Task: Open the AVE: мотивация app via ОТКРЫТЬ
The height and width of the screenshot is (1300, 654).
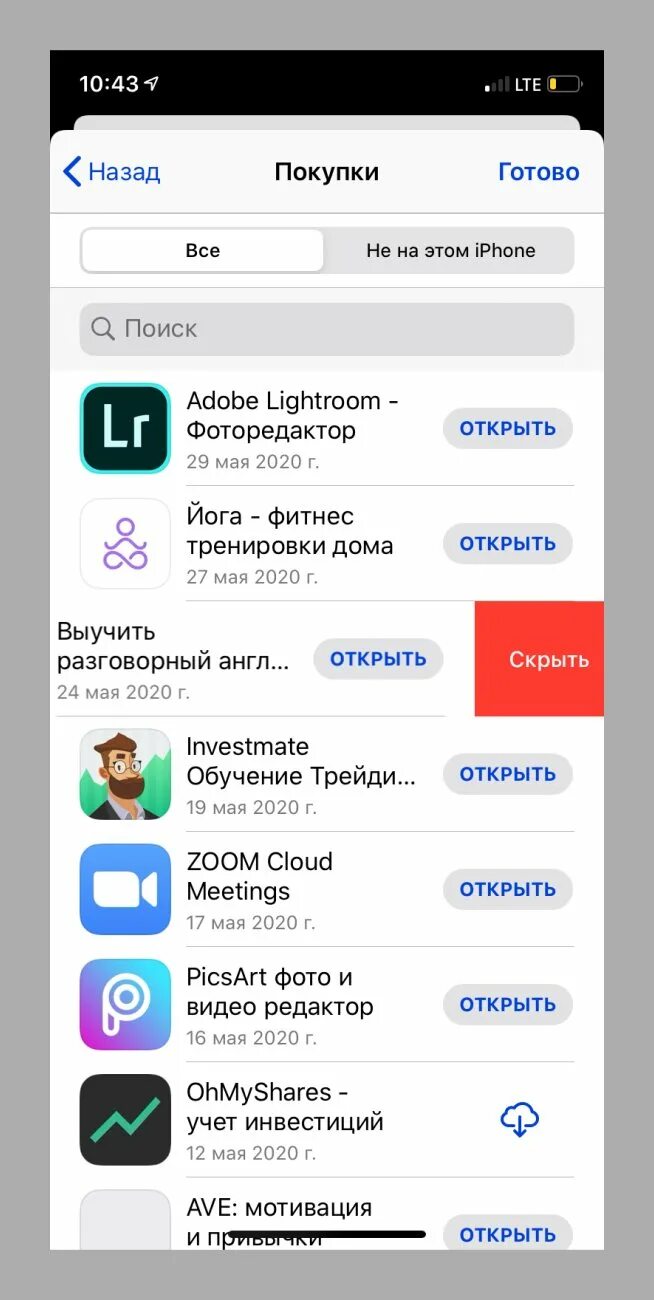Action: [x=507, y=1234]
